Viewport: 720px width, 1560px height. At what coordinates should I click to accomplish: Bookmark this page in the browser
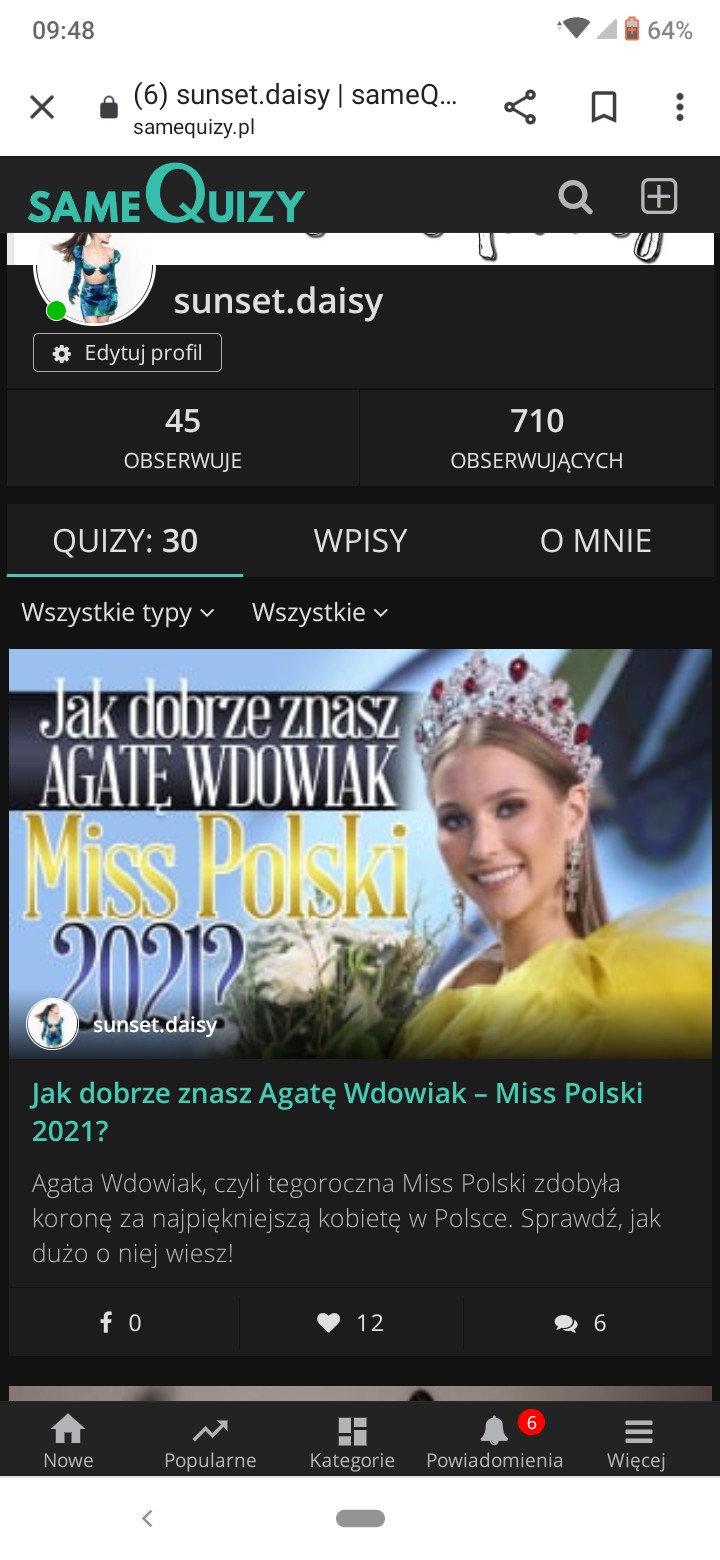(604, 107)
